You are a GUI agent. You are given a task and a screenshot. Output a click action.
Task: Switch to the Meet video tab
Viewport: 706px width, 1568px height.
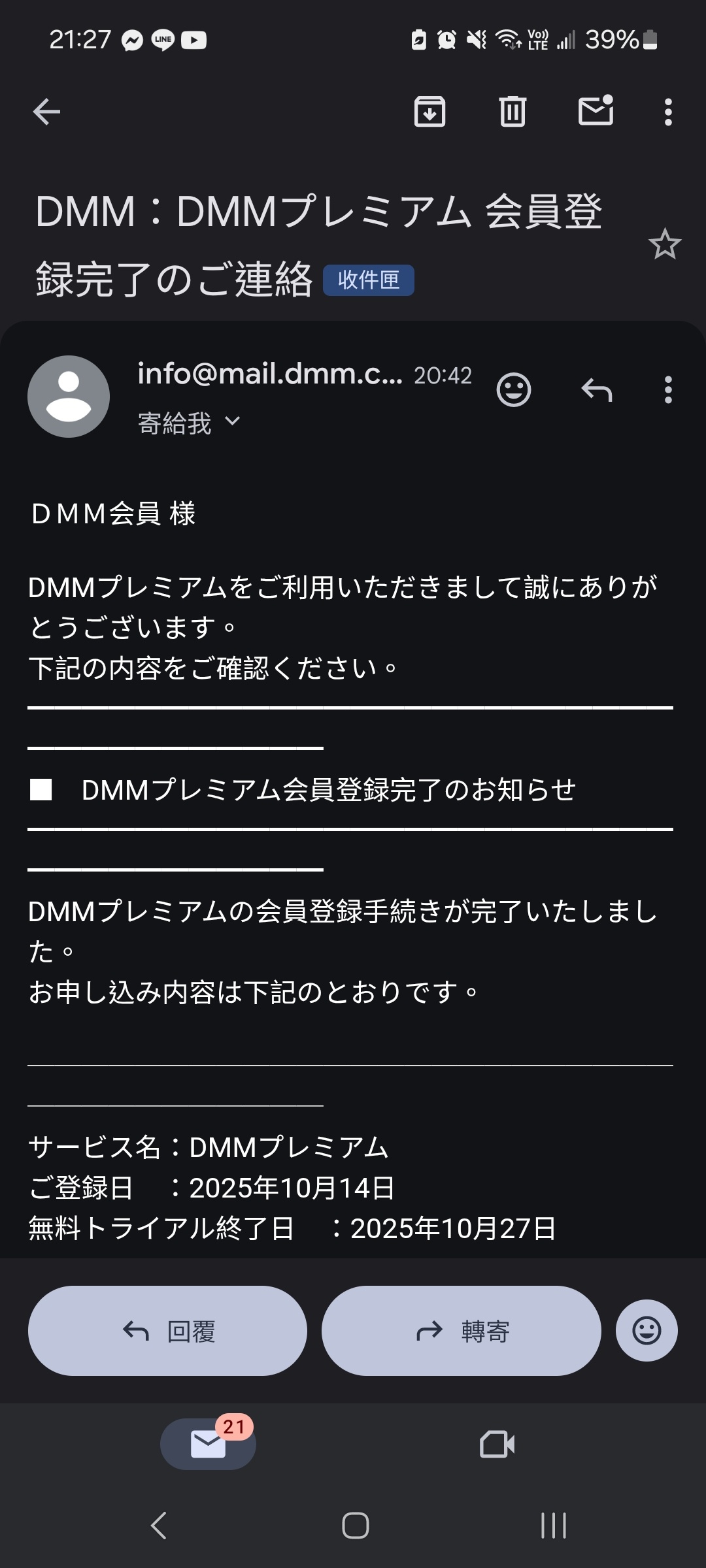coord(497,1445)
